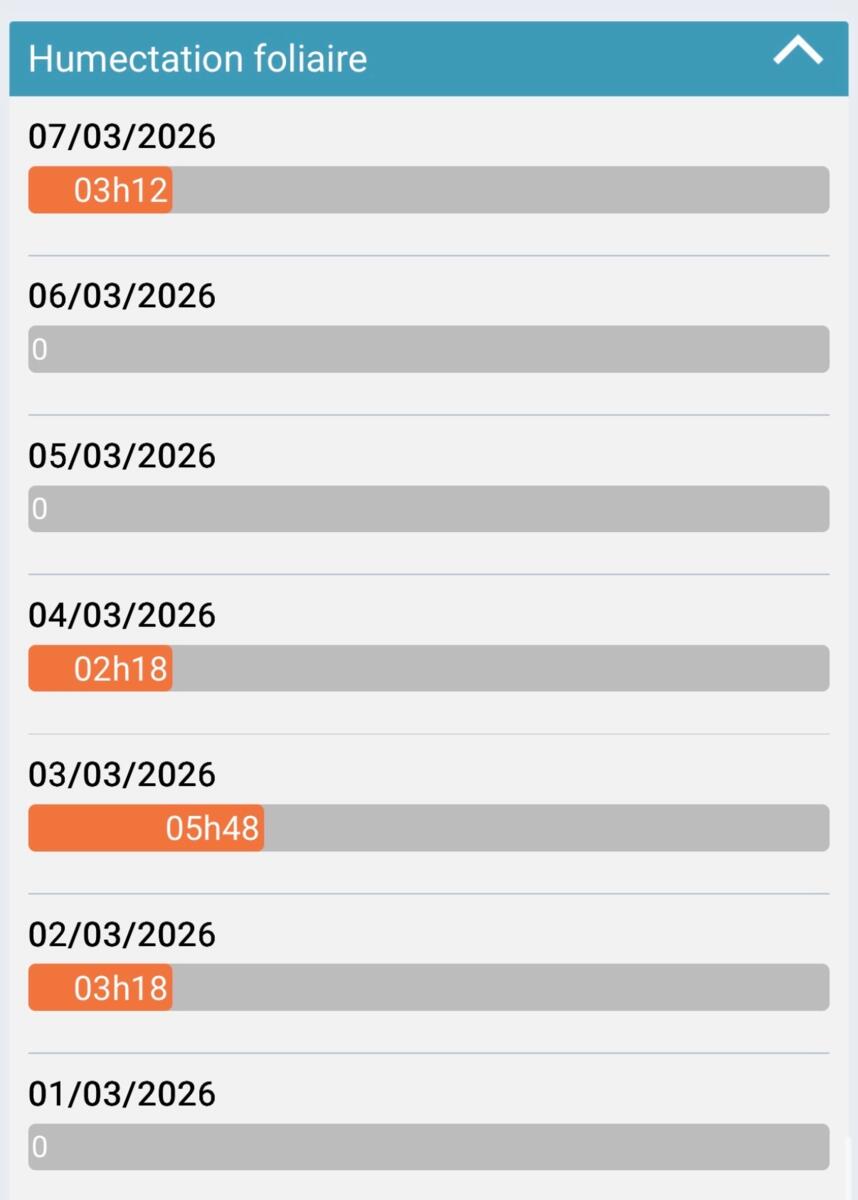The image size is (858, 1200).
Task: Collapse the Humectation foliaire section
Action: [x=797, y=53]
